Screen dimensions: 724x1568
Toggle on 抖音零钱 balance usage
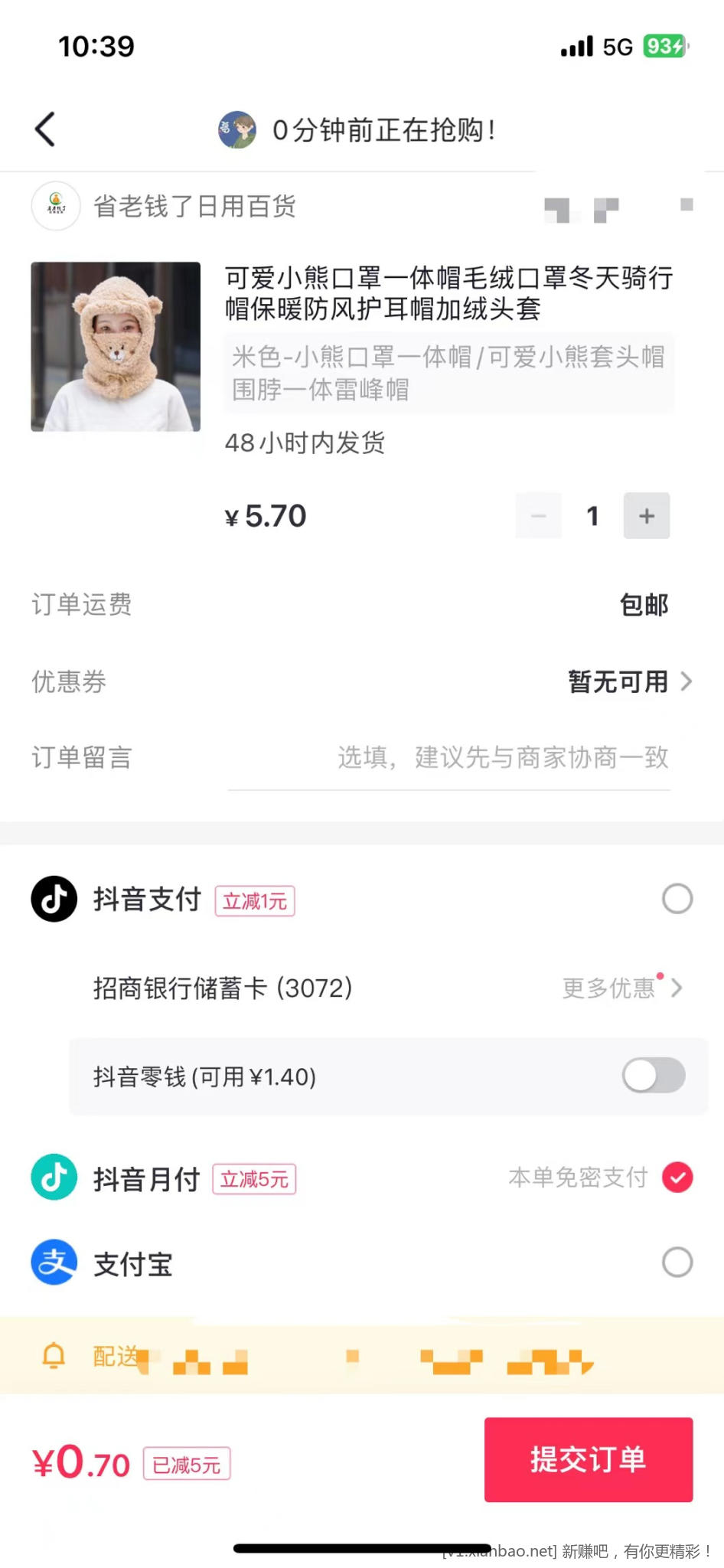pos(653,1076)
